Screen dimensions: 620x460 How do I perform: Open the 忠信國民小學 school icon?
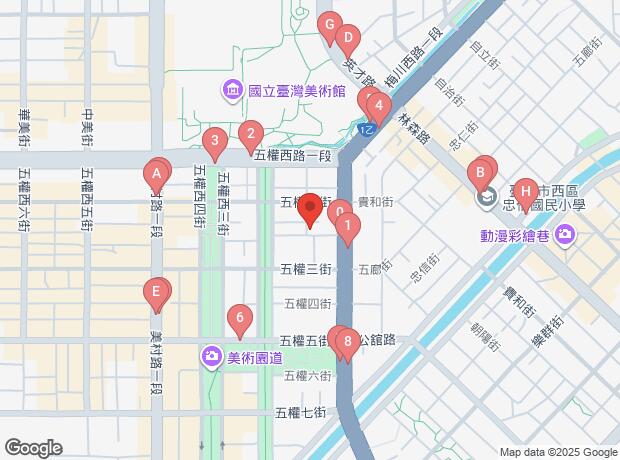click(485, 197)
